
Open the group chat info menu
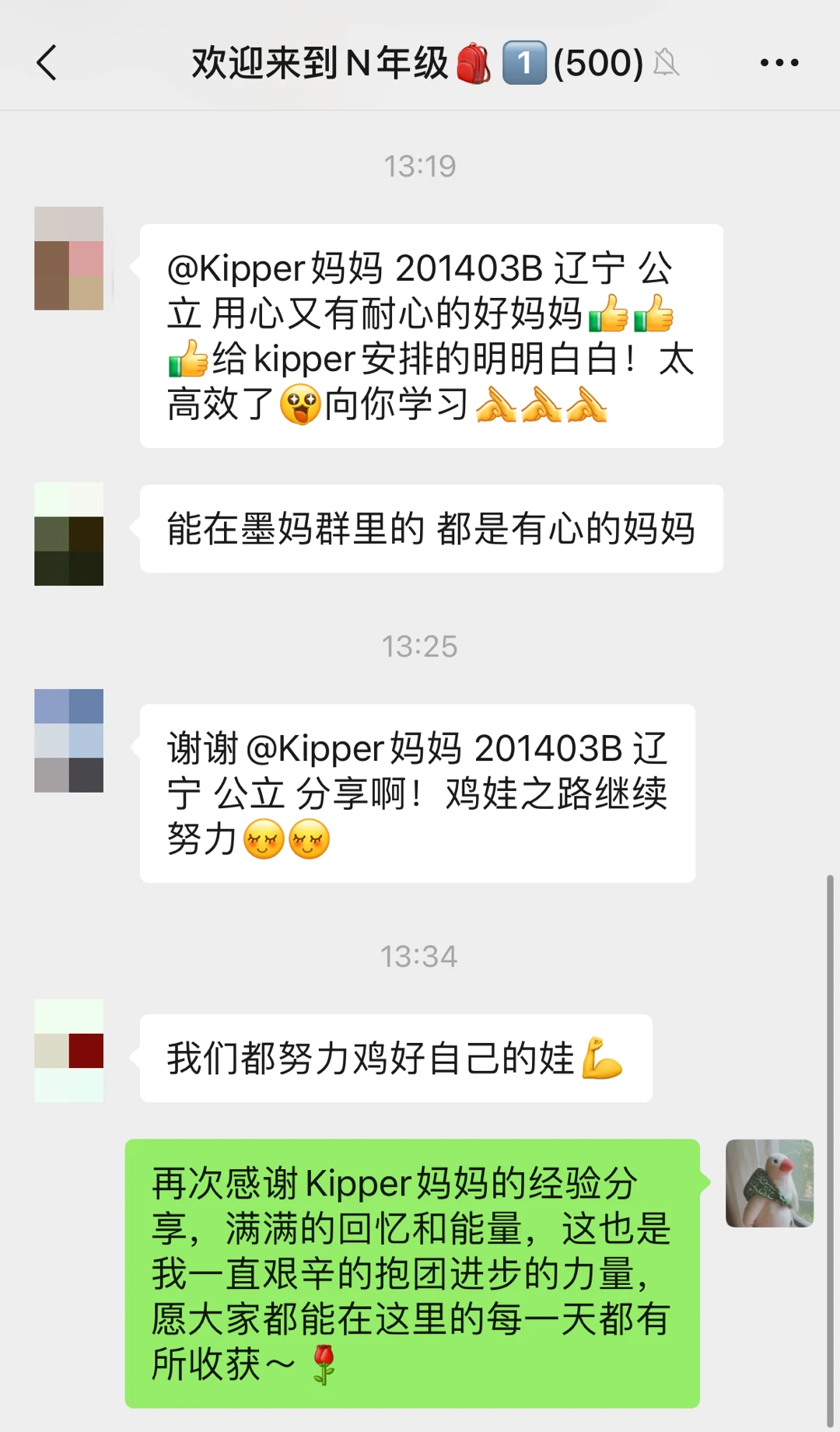[x=779, y=63]
